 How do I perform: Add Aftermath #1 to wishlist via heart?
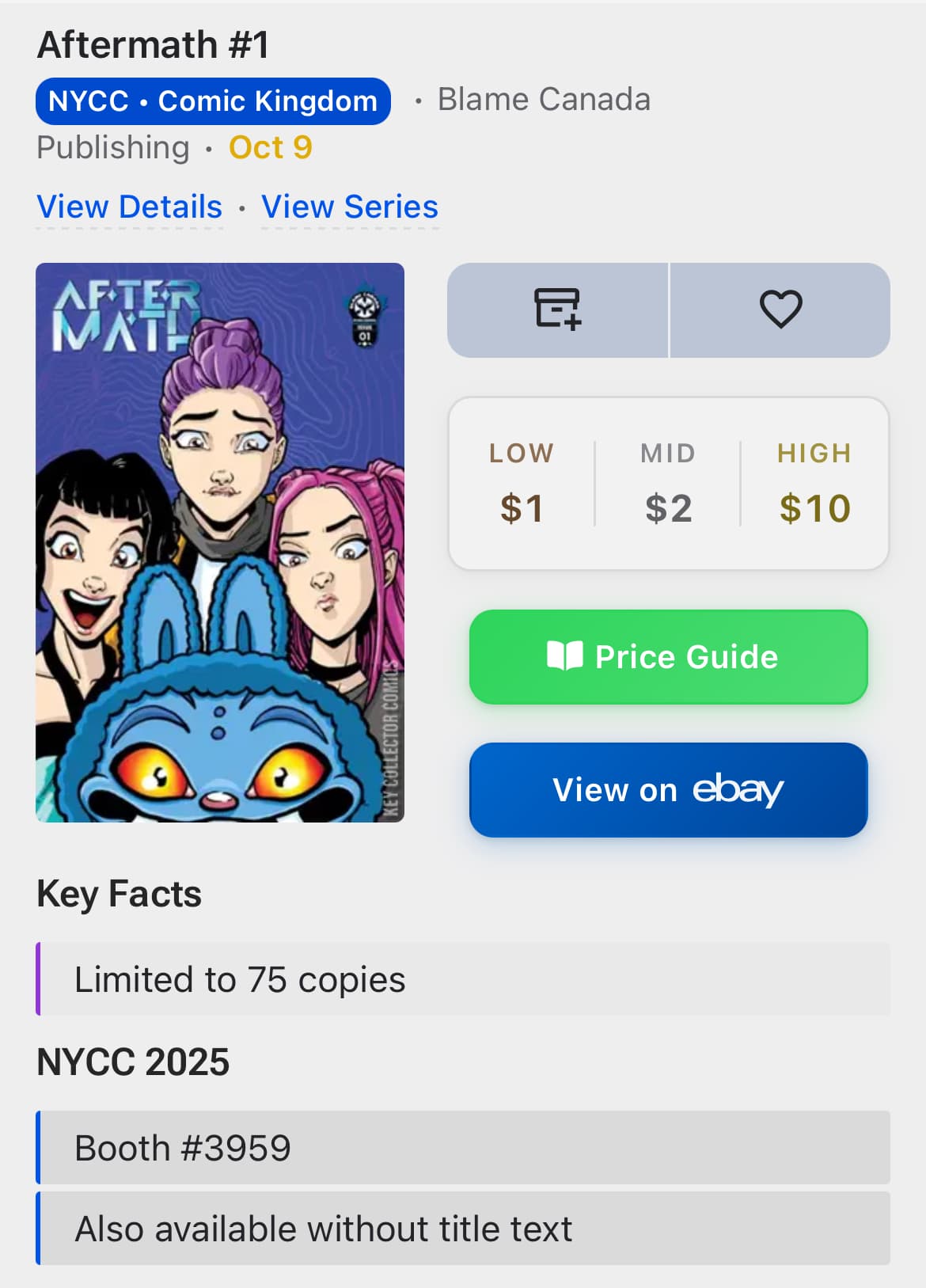780,310
